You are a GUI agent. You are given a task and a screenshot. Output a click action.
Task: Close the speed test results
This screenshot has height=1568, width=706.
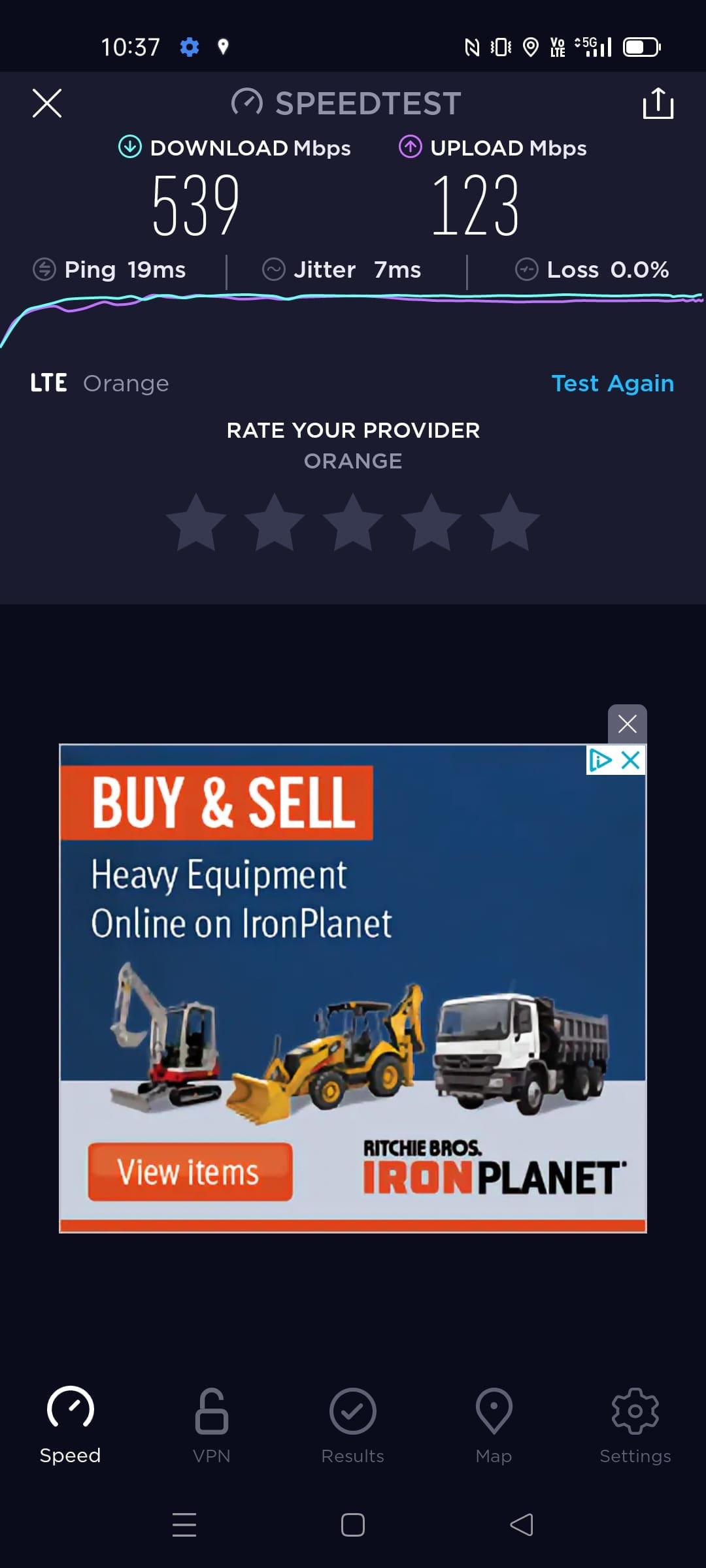point(47,103)
